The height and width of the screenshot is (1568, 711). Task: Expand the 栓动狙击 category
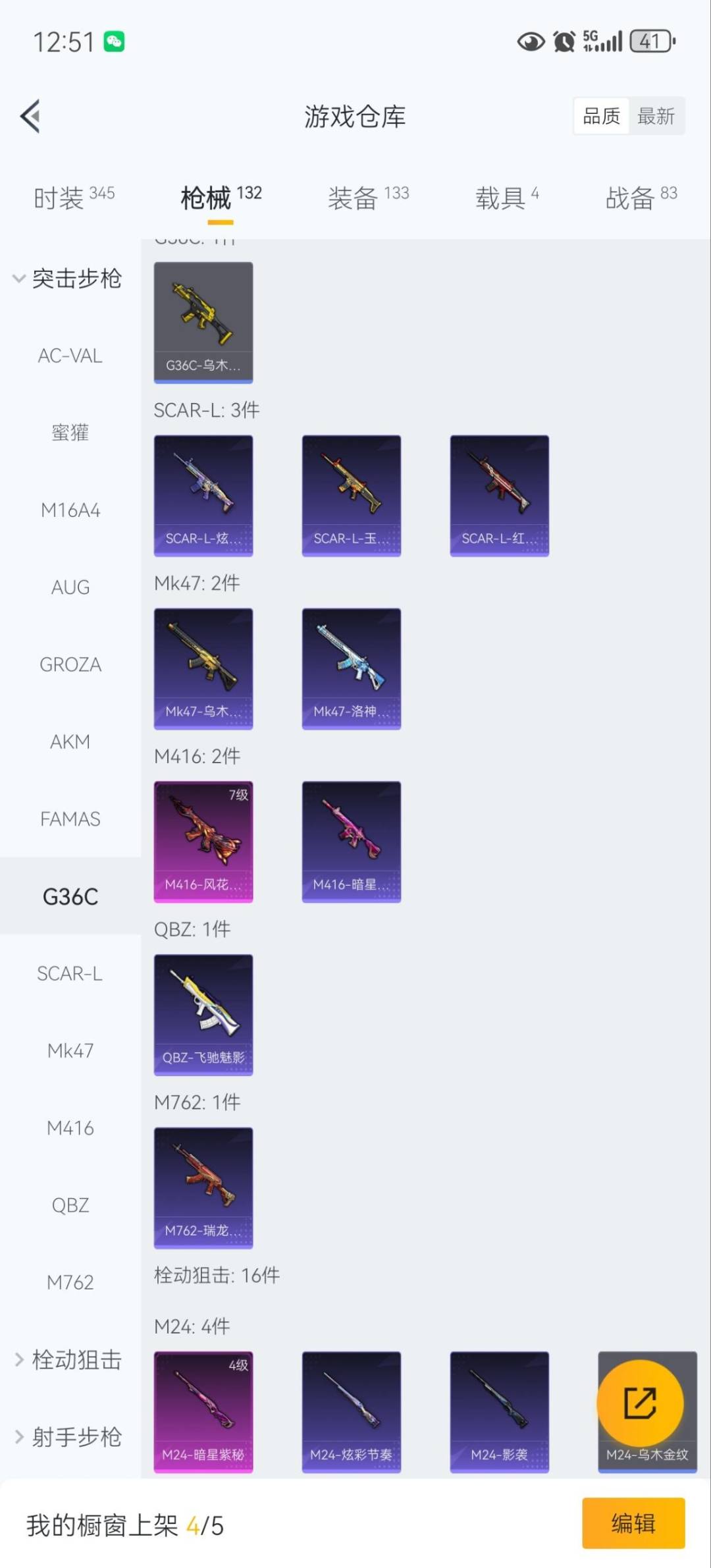click(x=69, y=1360)
